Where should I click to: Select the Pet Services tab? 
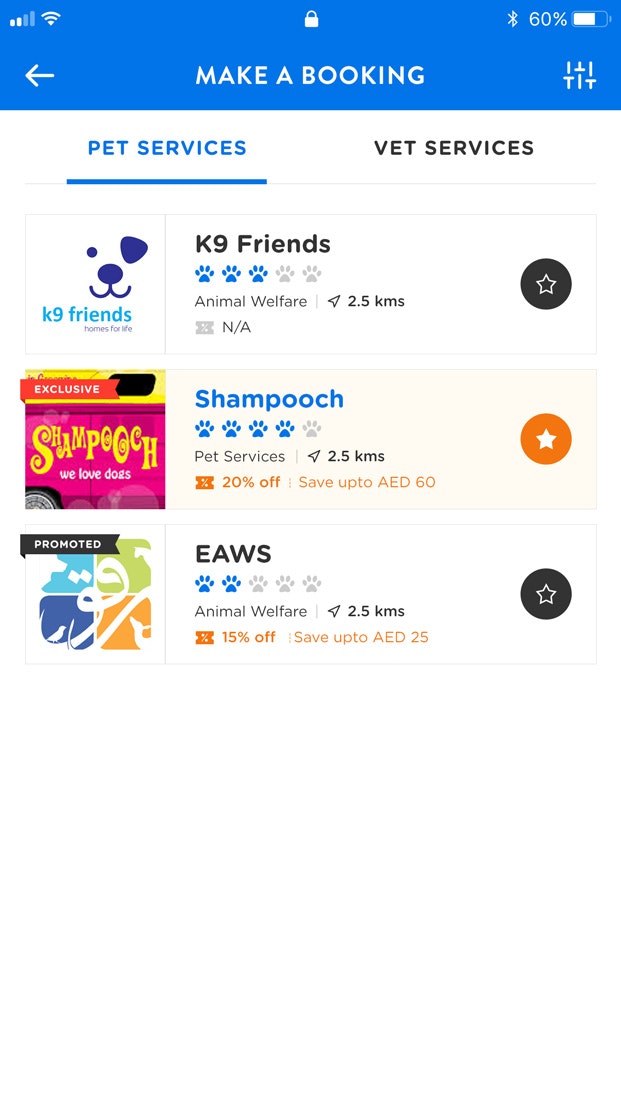[x=167, y=149]
